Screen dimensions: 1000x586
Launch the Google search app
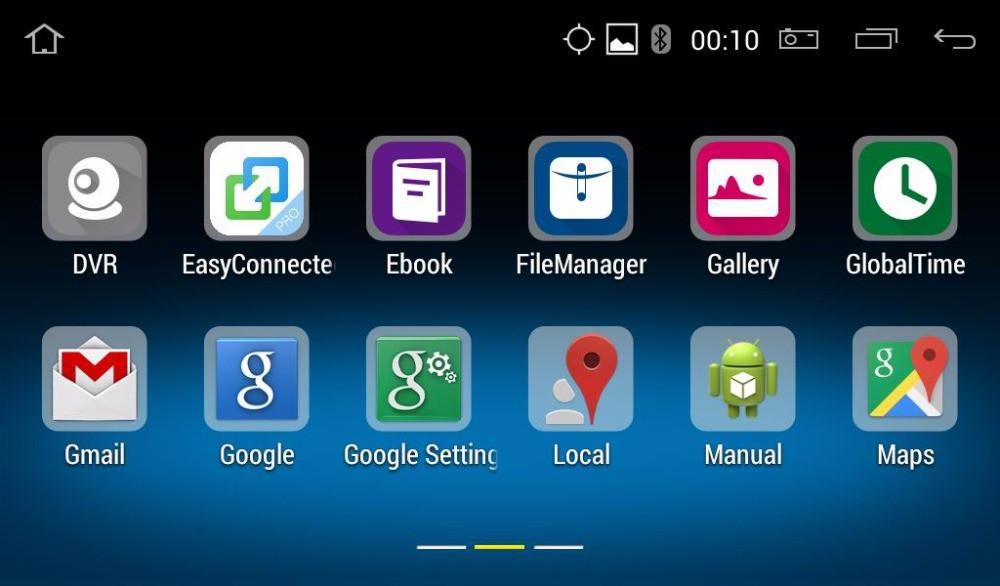tap(256, 379)
